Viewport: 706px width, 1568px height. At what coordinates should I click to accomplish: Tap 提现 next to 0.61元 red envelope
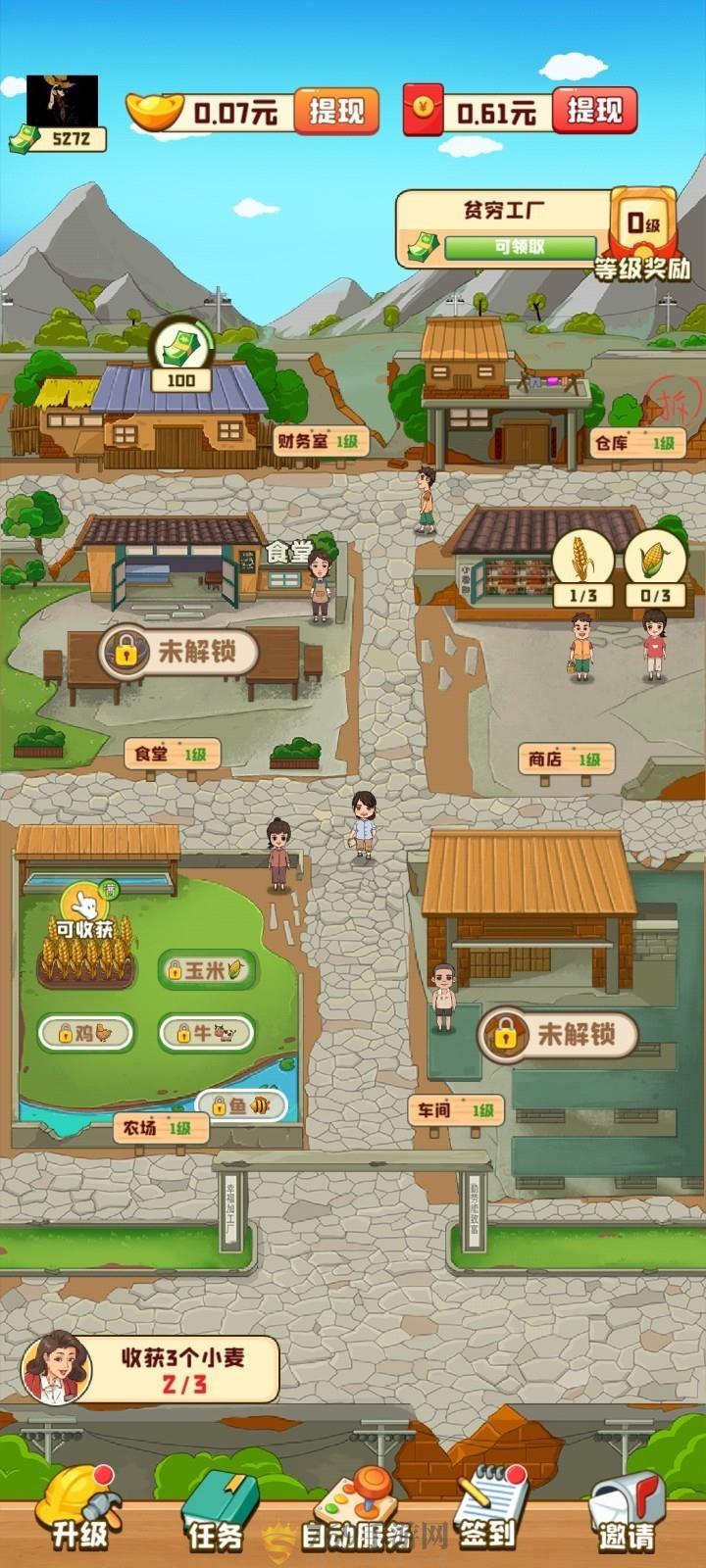coord(593,111)
